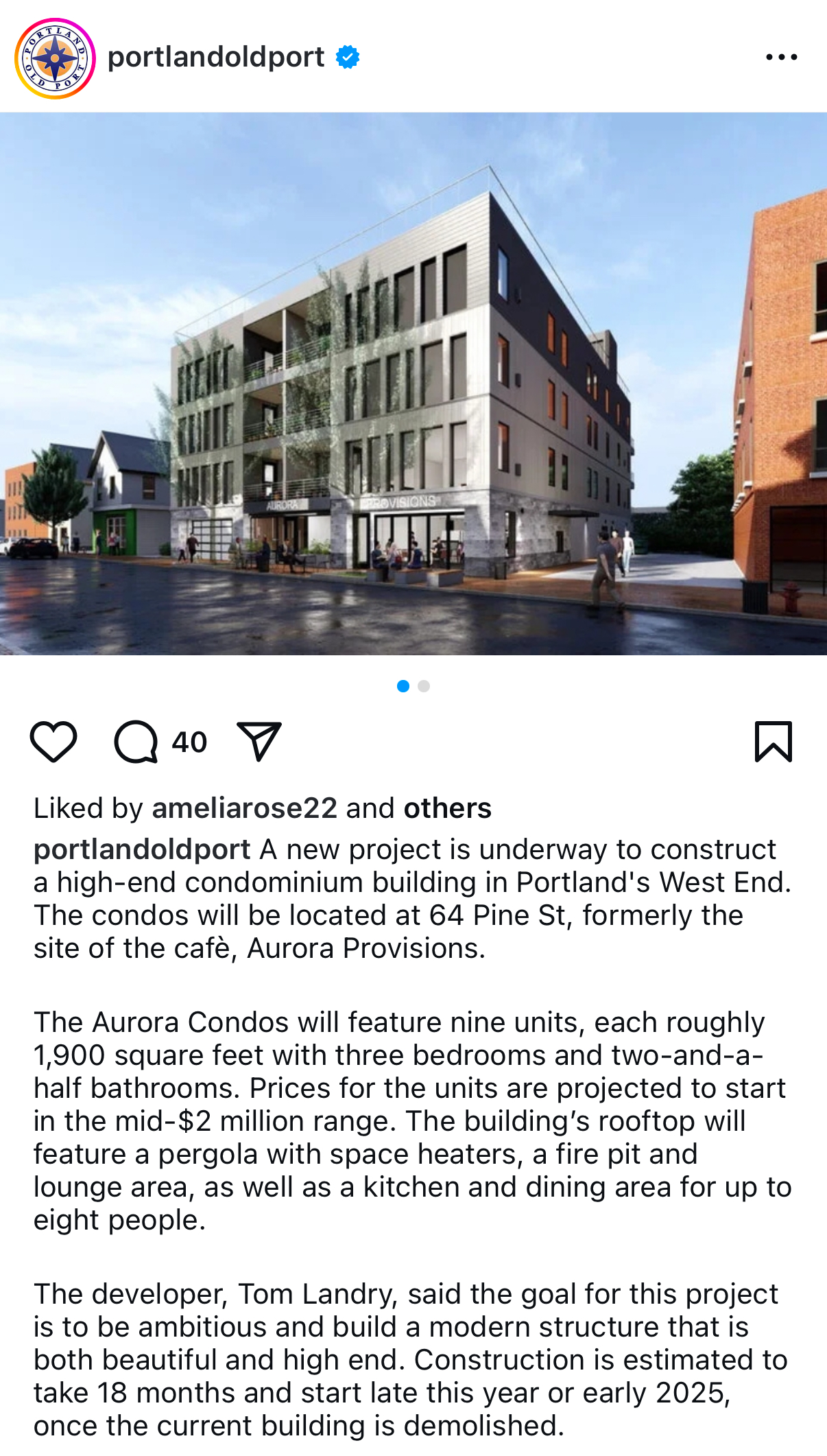827x1456 pixels.
Task: Share the post via the paper plane icon
Action: tap(259, 742)
